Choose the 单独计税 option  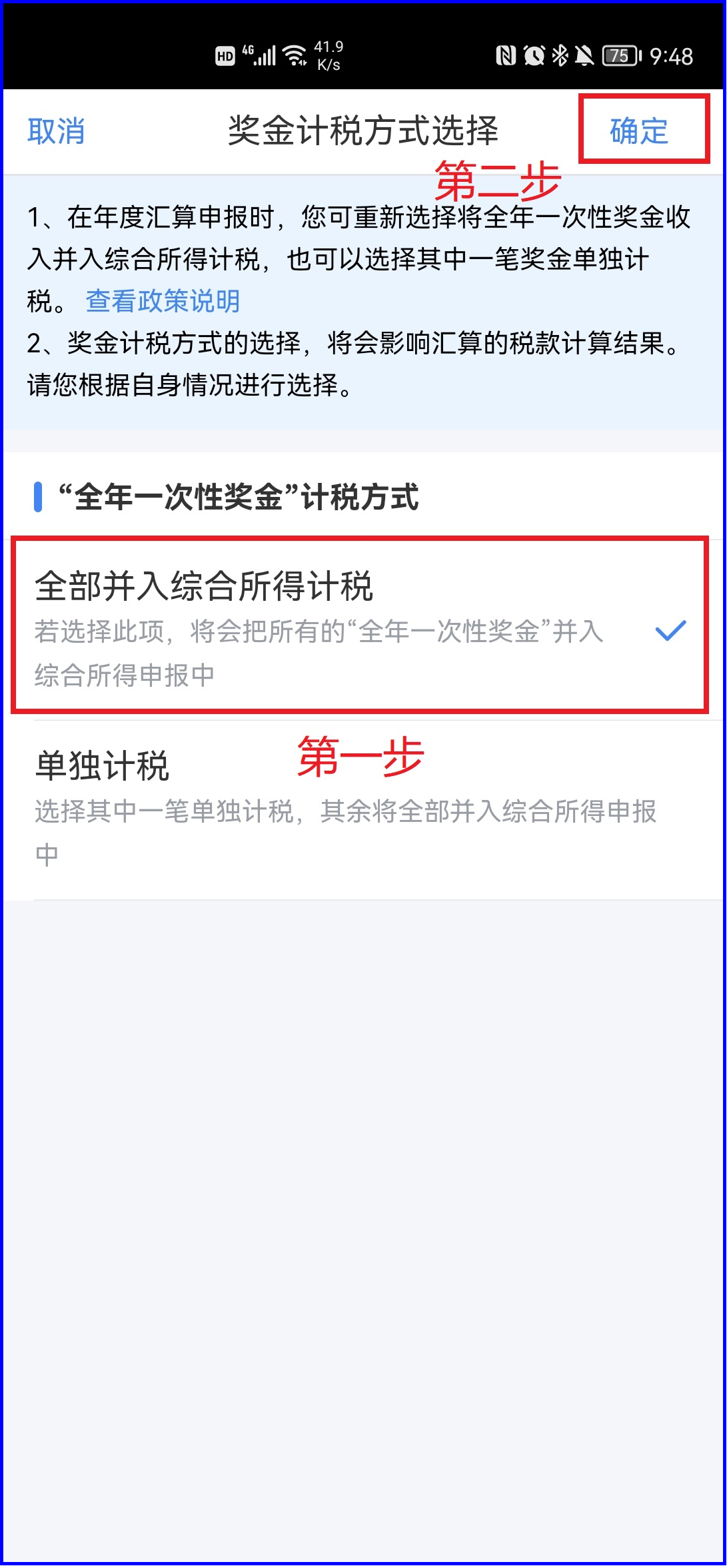pos(360,807)
